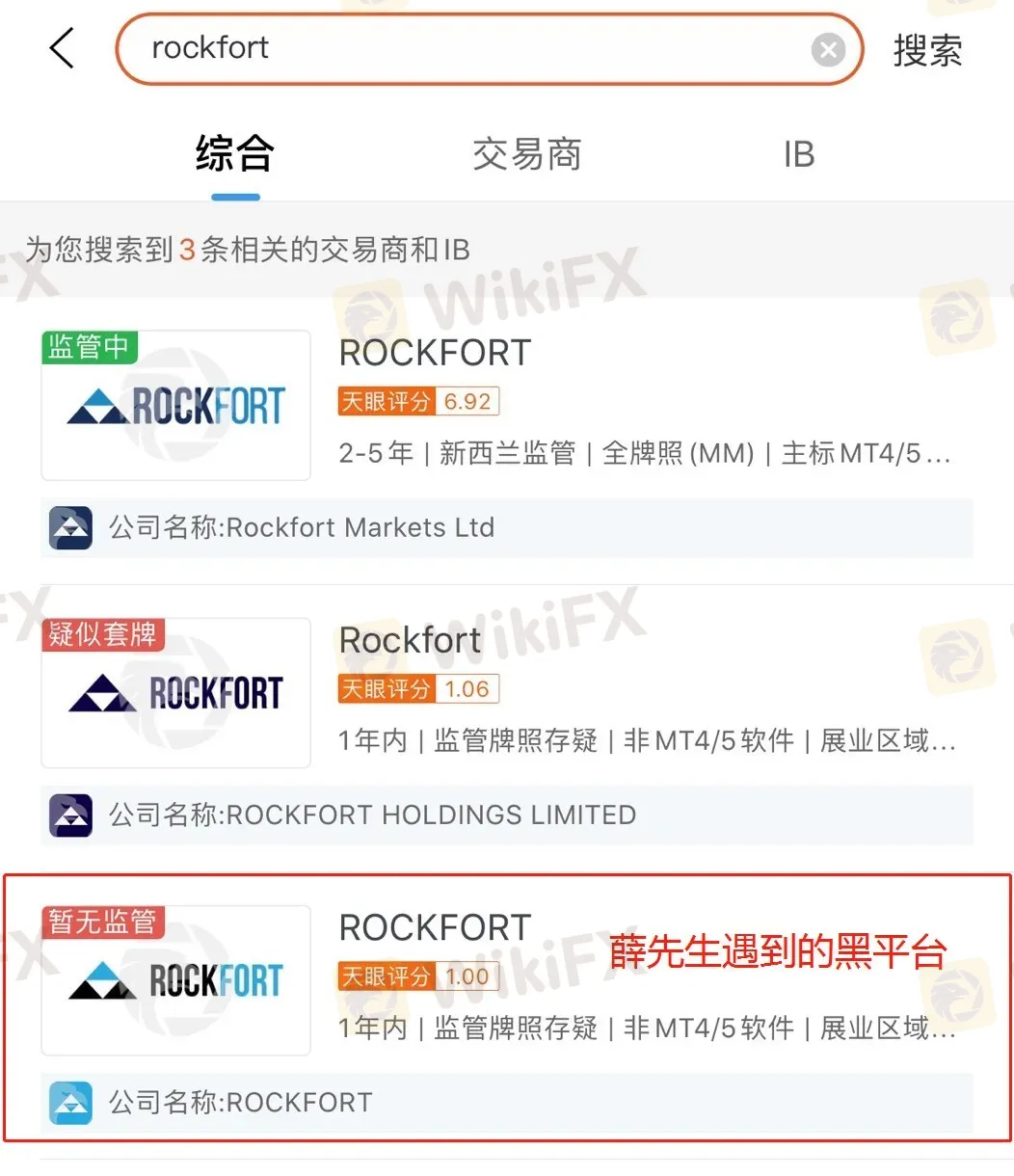This screenshot has height=1176, width=1014.
Task: Open the company row ROCKFORT HOLDINGS LIMITED
Action: click(x=506, y=815)
